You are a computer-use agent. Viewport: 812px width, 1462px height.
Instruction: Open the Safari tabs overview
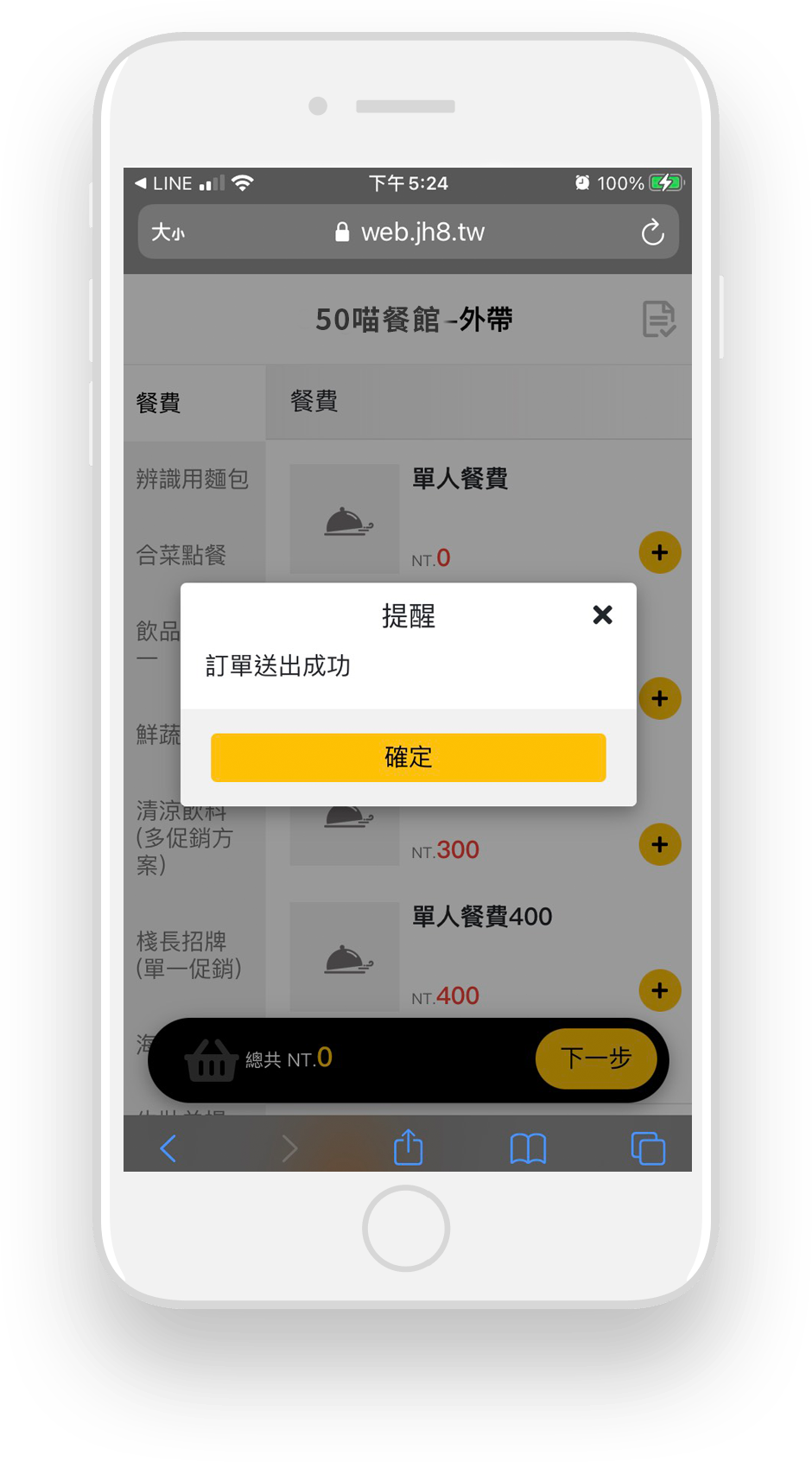coord(648,1148)
